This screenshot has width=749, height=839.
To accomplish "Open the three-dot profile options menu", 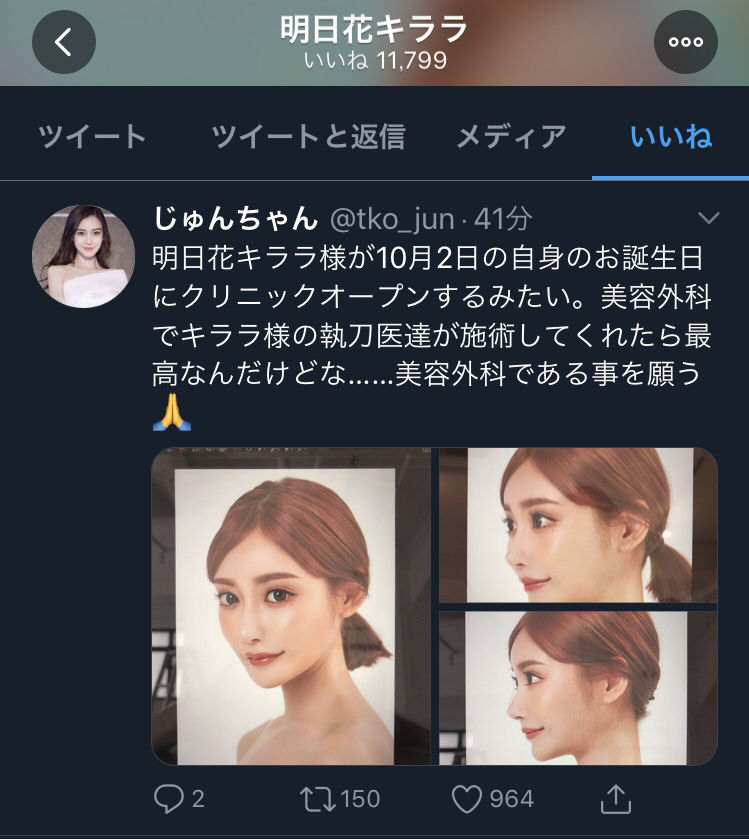I will pyautogui.click(x=685, y=42).
